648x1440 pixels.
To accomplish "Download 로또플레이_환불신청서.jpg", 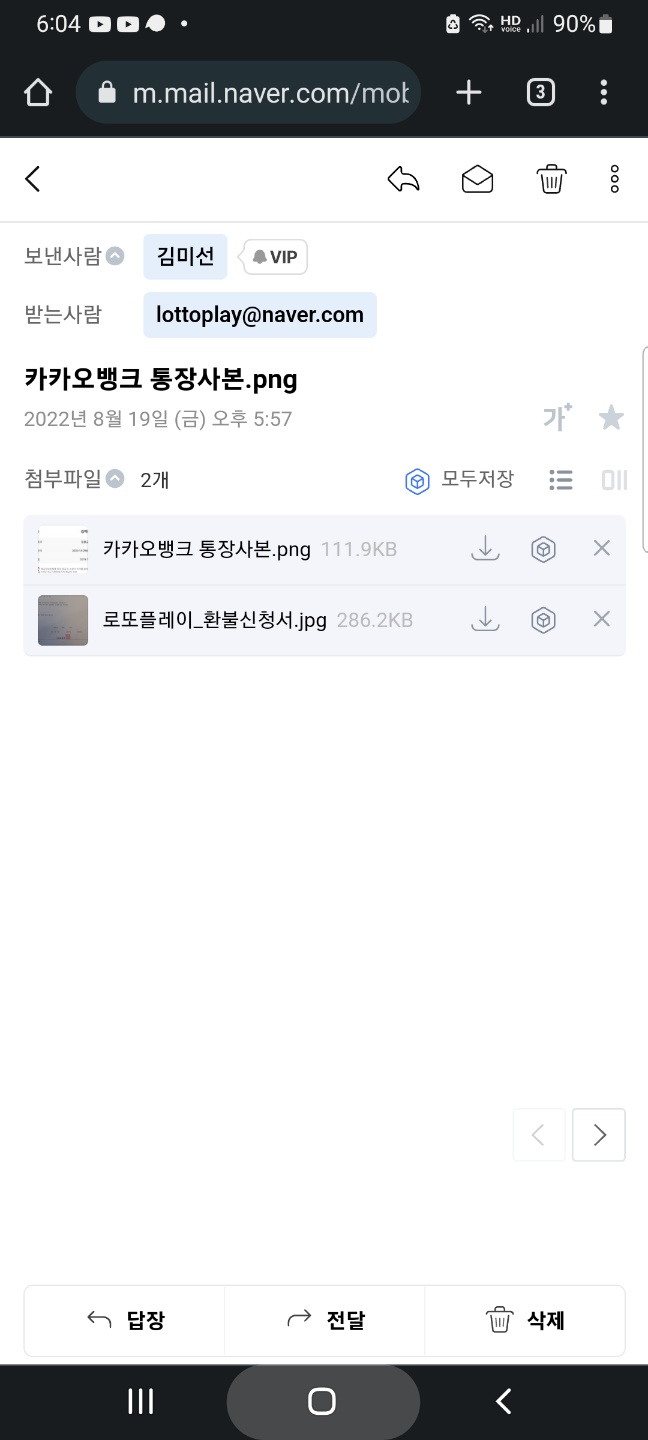I will (x=485, y=620).
